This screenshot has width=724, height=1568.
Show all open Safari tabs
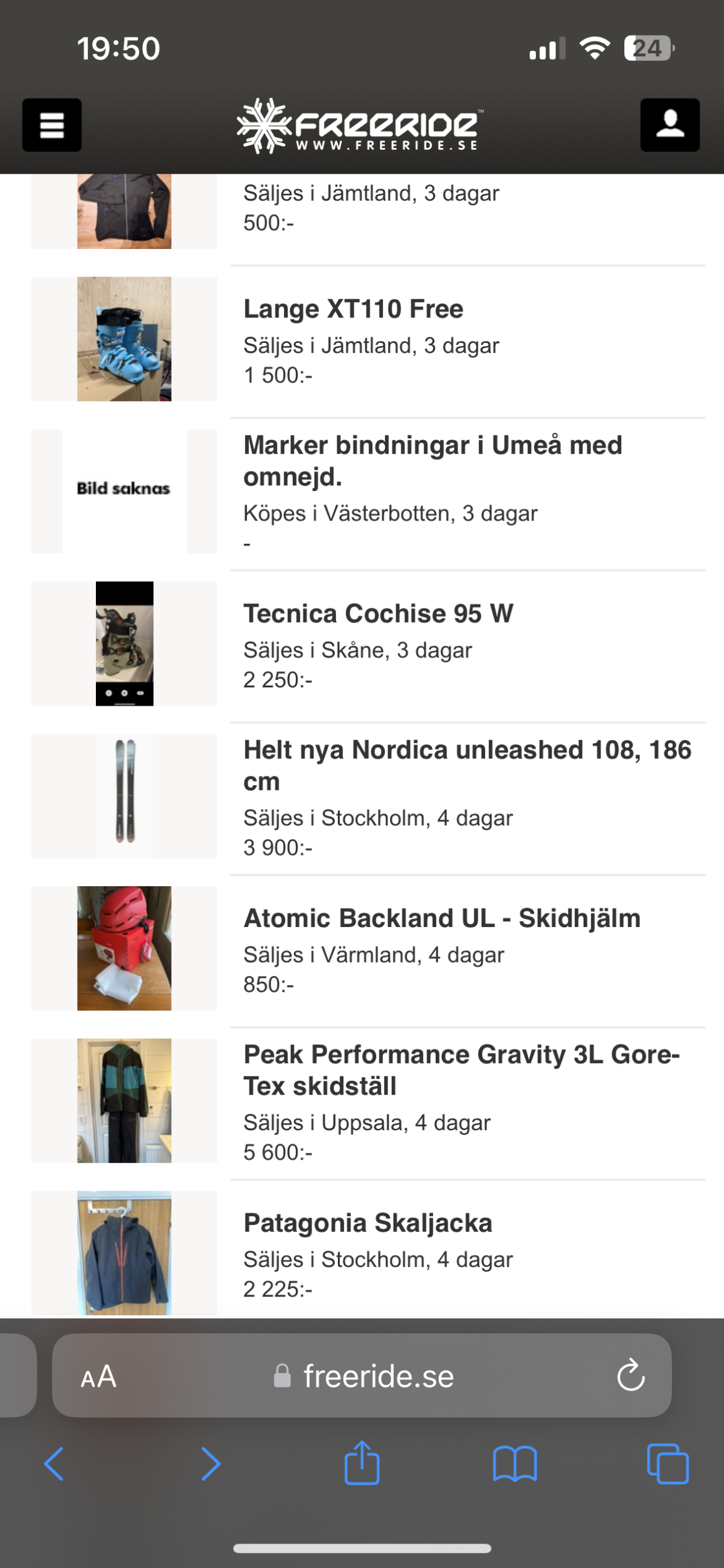pos(668,1465)
